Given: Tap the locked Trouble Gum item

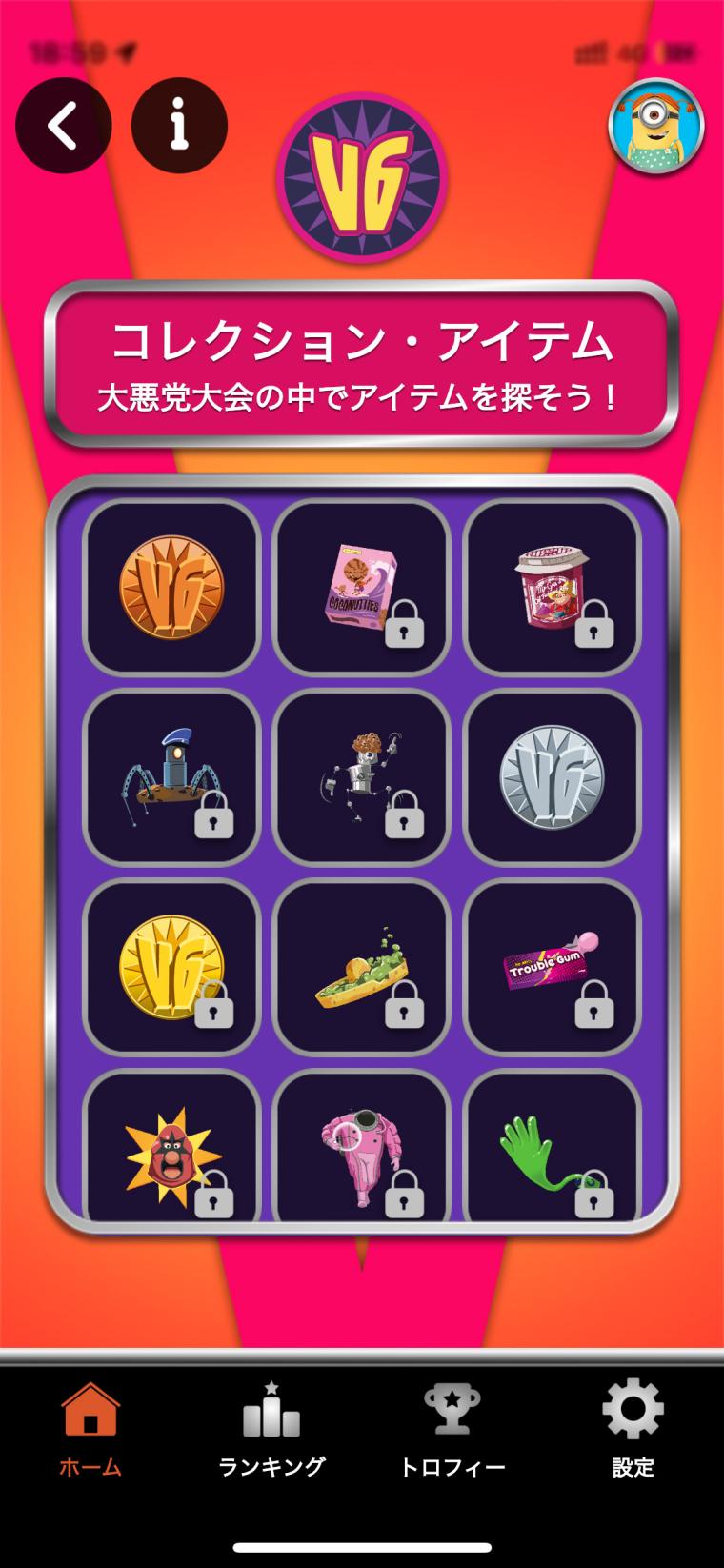Looking at the screenshot, I should (552, 967).
